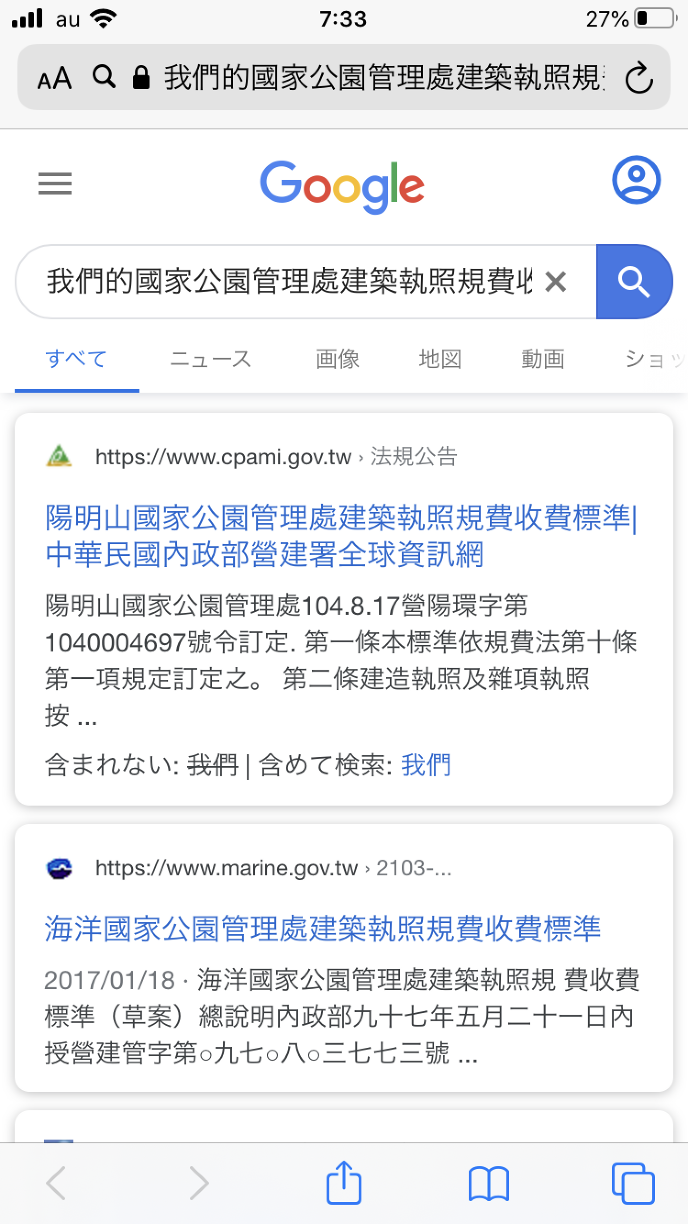Image resolution: width=688 pixels, height=1224 pixels.
Task: Open the Google account profile icon
Action: [636, 181]
